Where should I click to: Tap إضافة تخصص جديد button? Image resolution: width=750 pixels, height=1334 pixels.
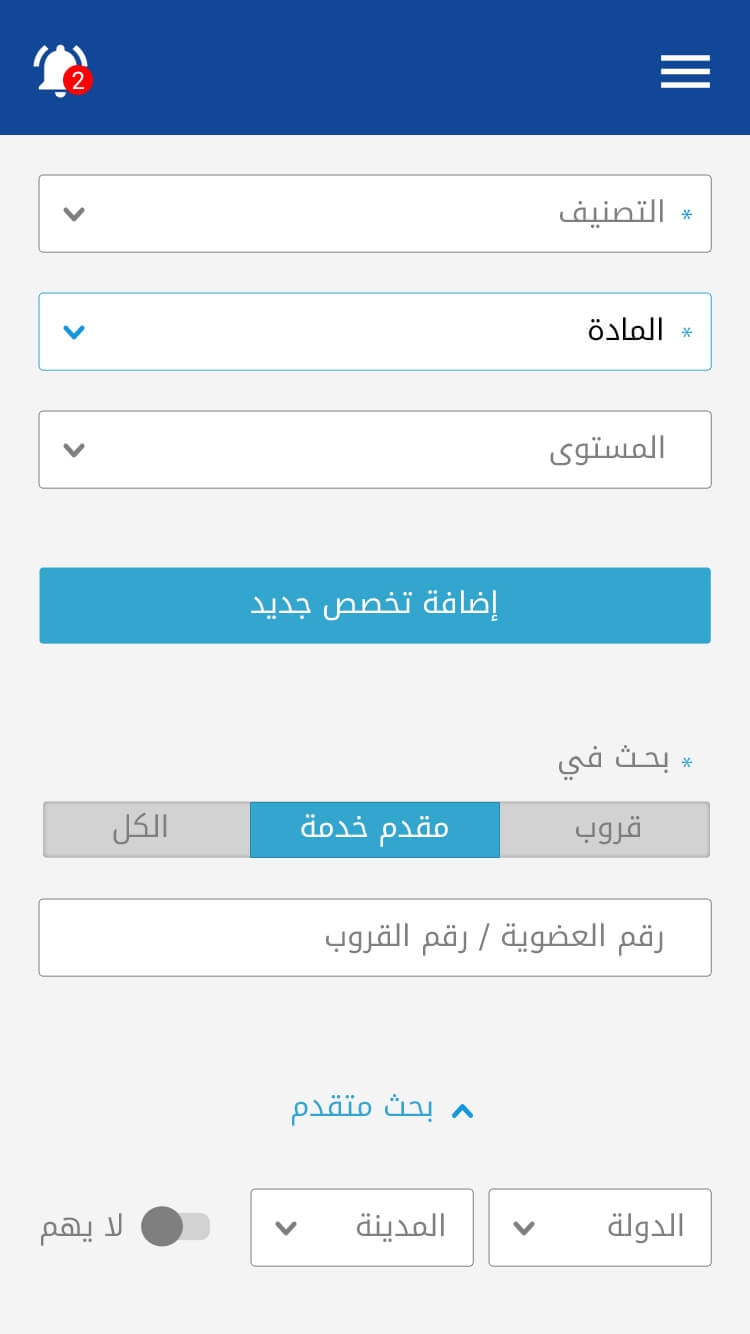[x=375, y=606]
